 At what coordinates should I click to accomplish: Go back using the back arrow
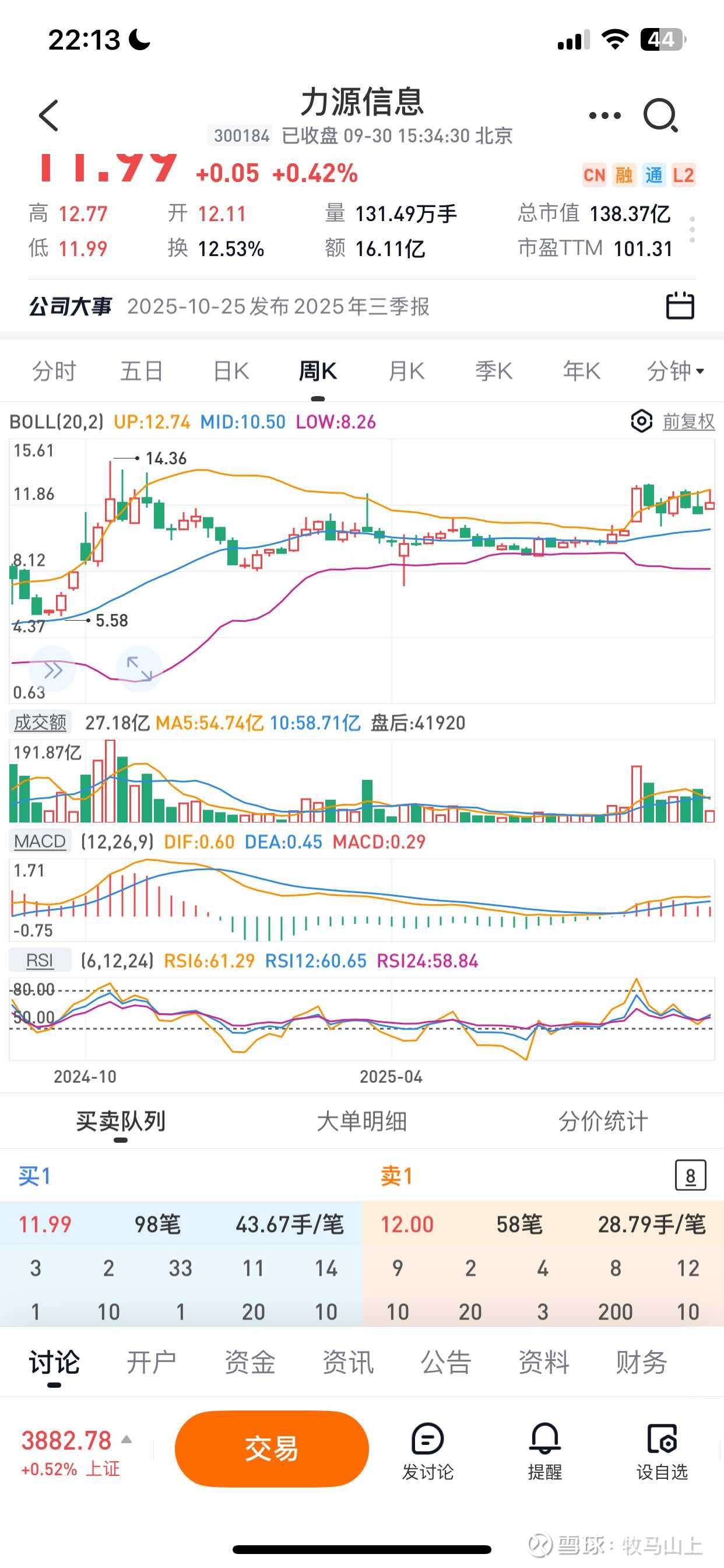tap(48, 116)
